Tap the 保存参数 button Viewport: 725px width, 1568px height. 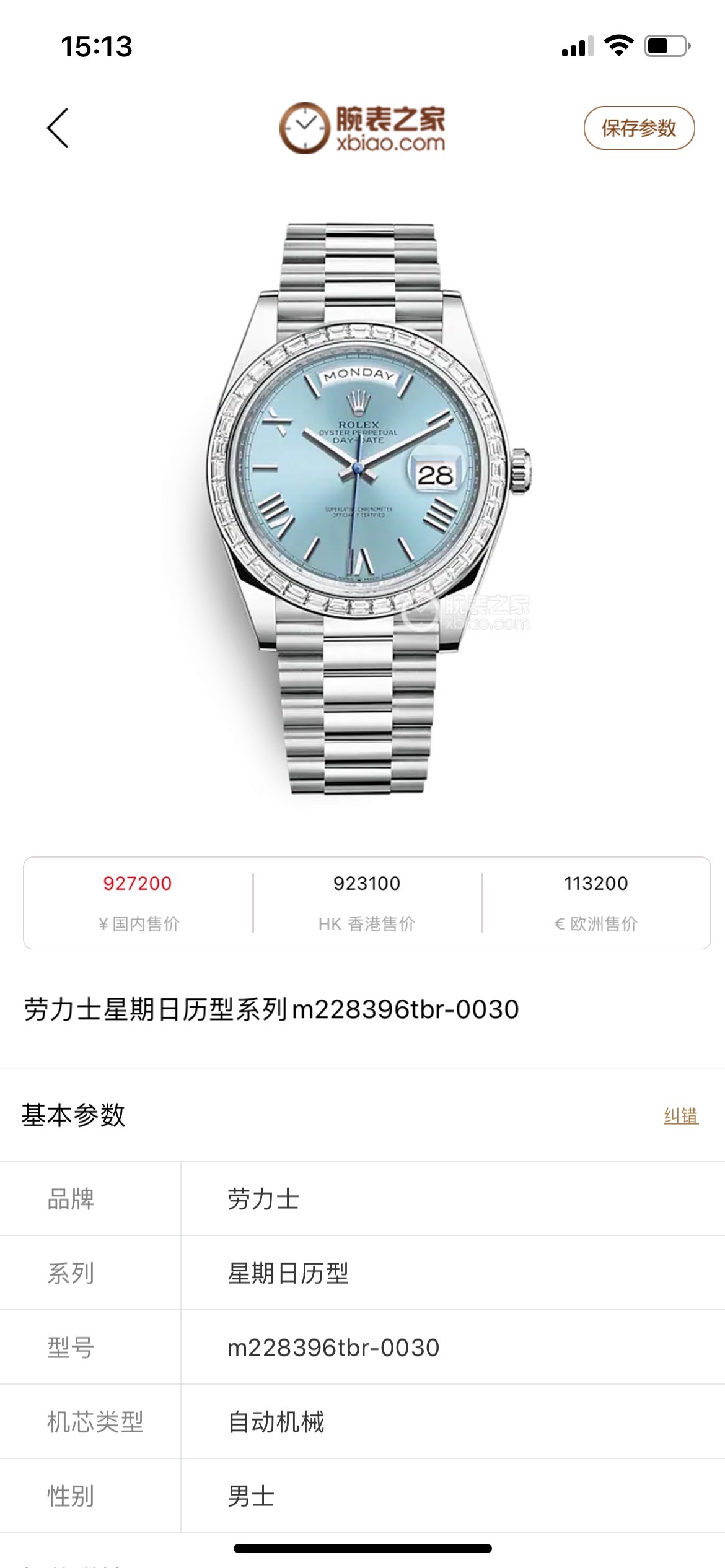(639, 128)
